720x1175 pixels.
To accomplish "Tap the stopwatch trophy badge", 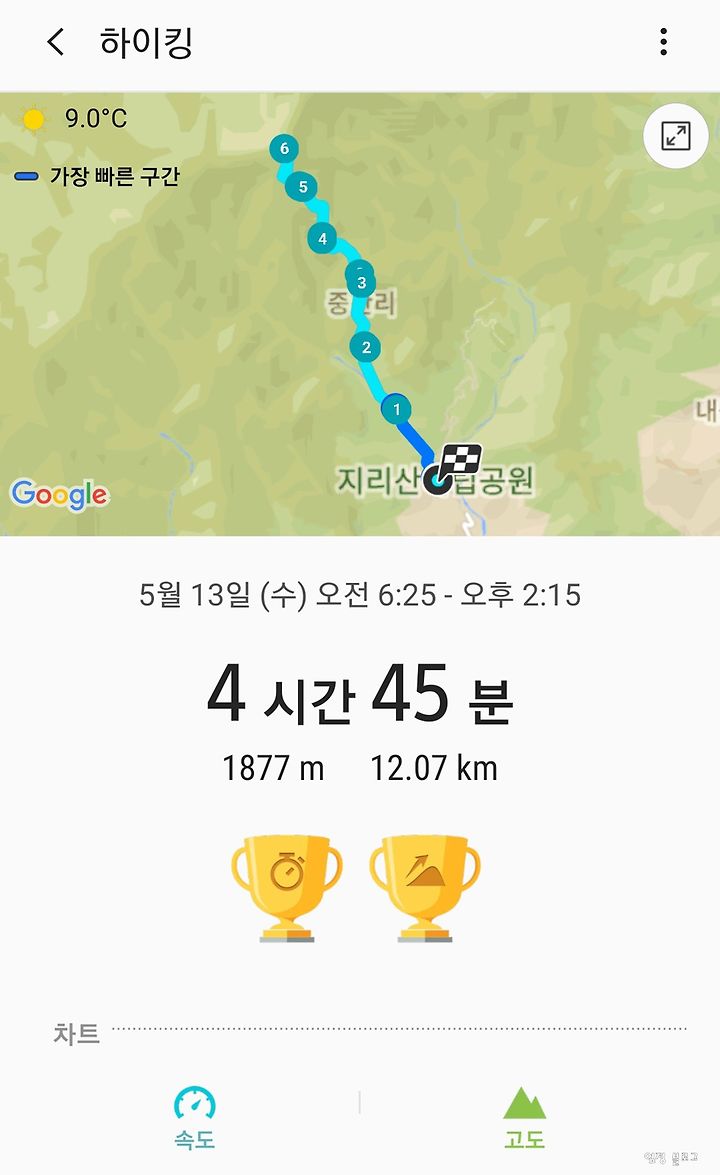I will coord(286,887).
